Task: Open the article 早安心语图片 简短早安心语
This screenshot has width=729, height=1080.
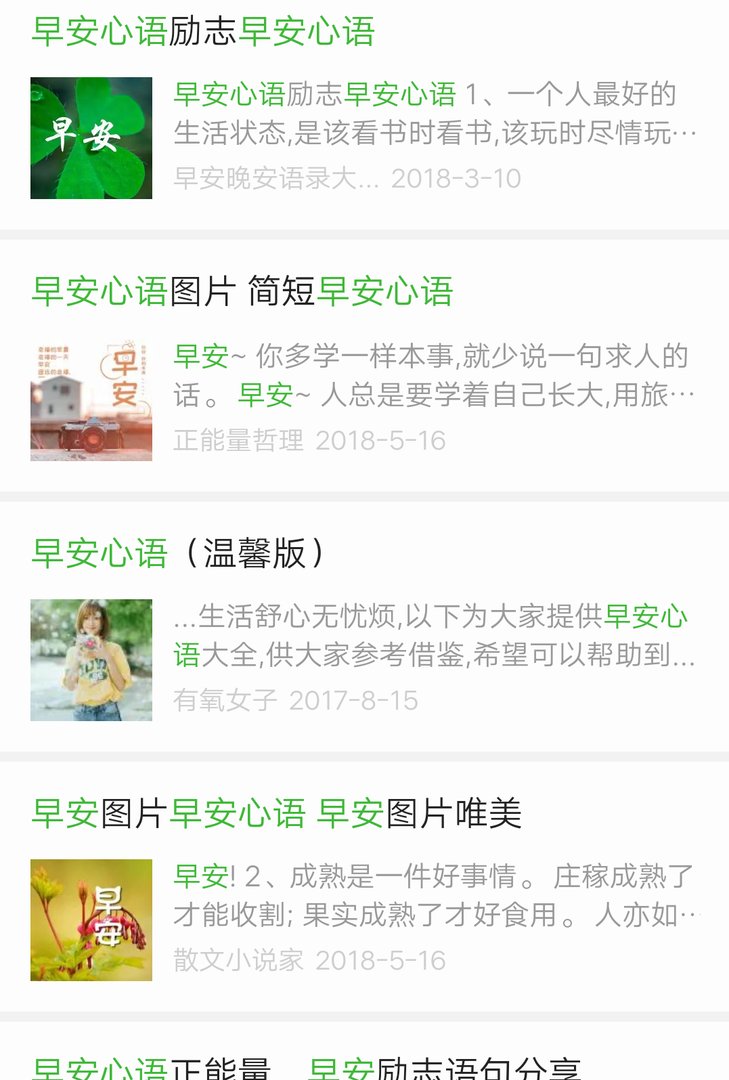Action: [244, 292]
